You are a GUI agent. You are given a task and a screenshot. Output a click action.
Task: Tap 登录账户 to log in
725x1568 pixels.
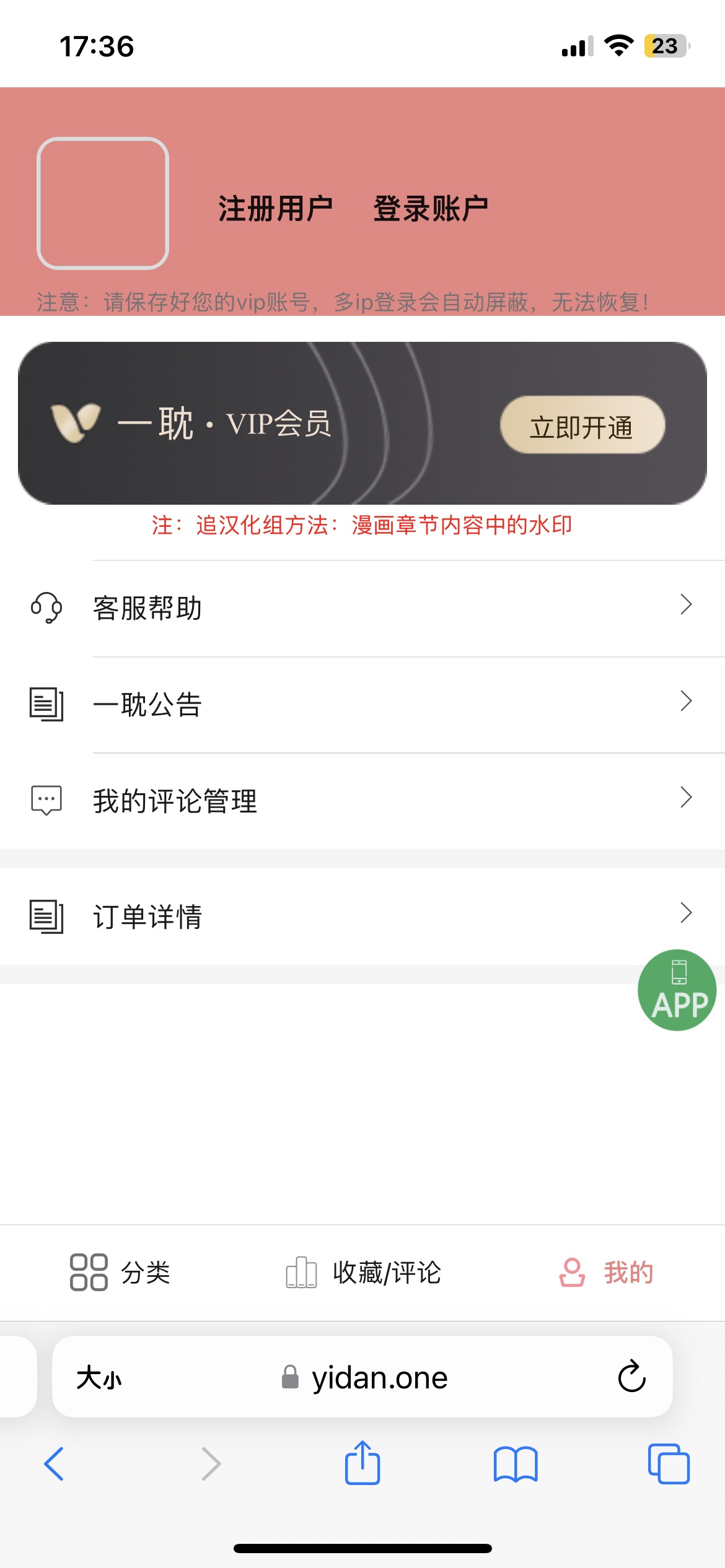[x=431, y=208]
